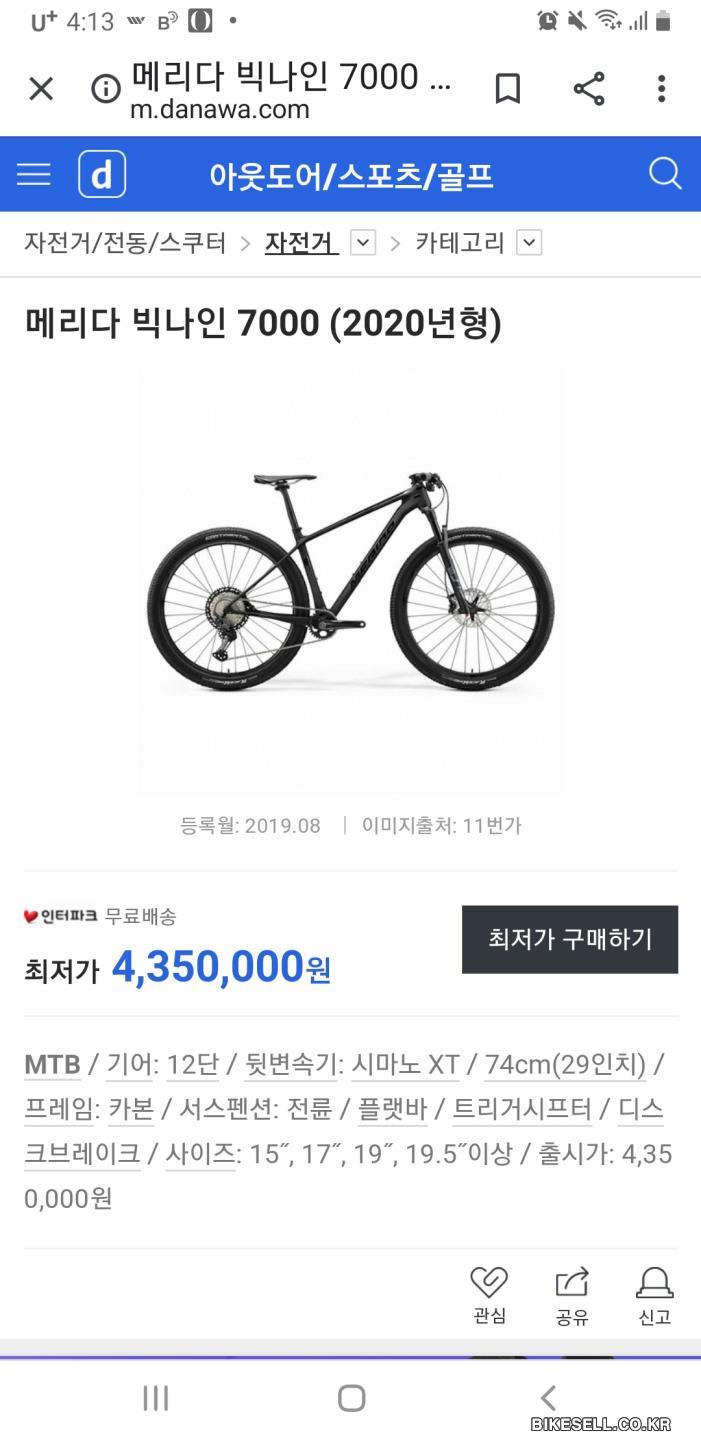Tap 최저가 구매하기 button

click(569, 939)
